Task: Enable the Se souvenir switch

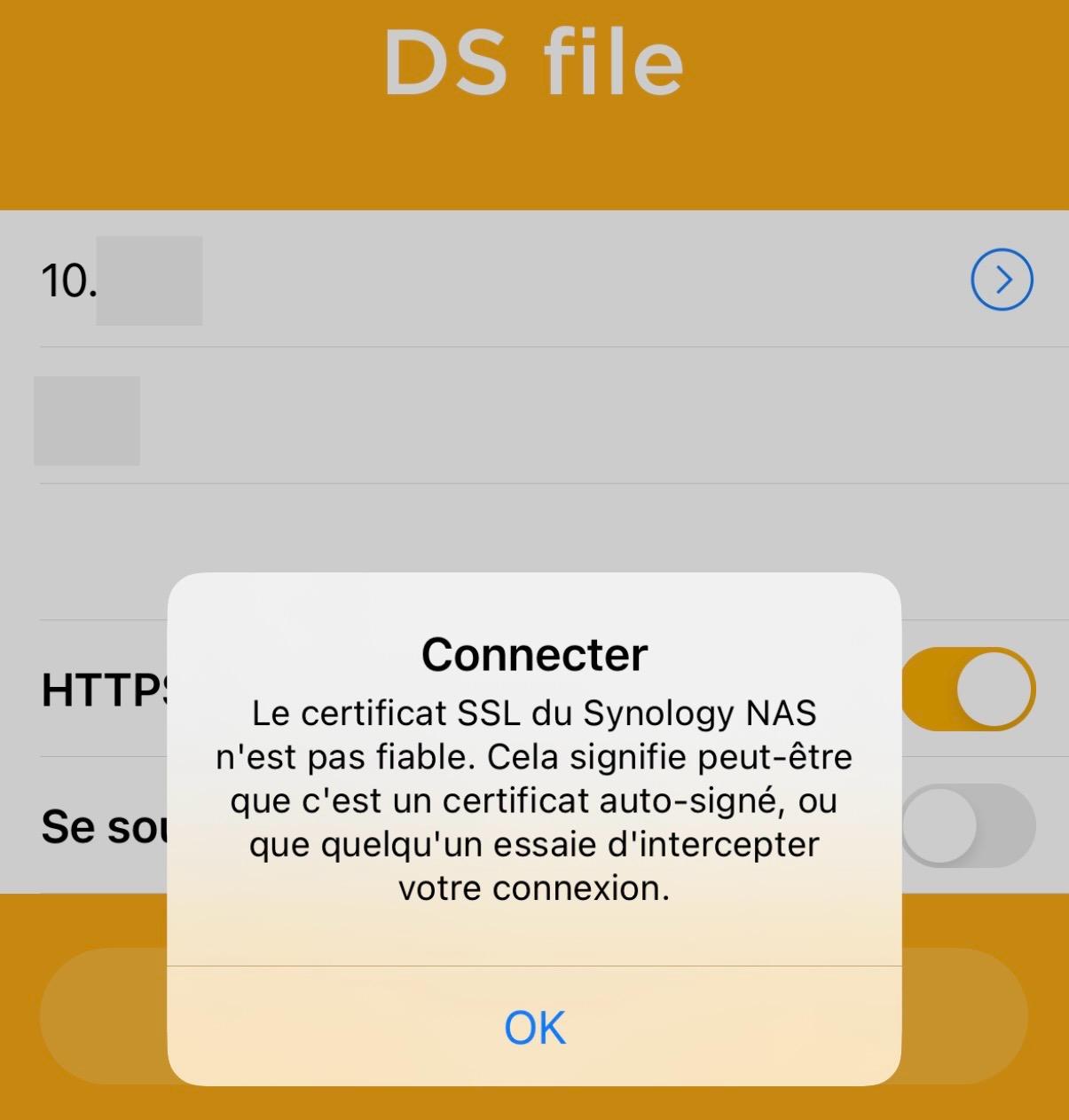Action: click(968, 825)
